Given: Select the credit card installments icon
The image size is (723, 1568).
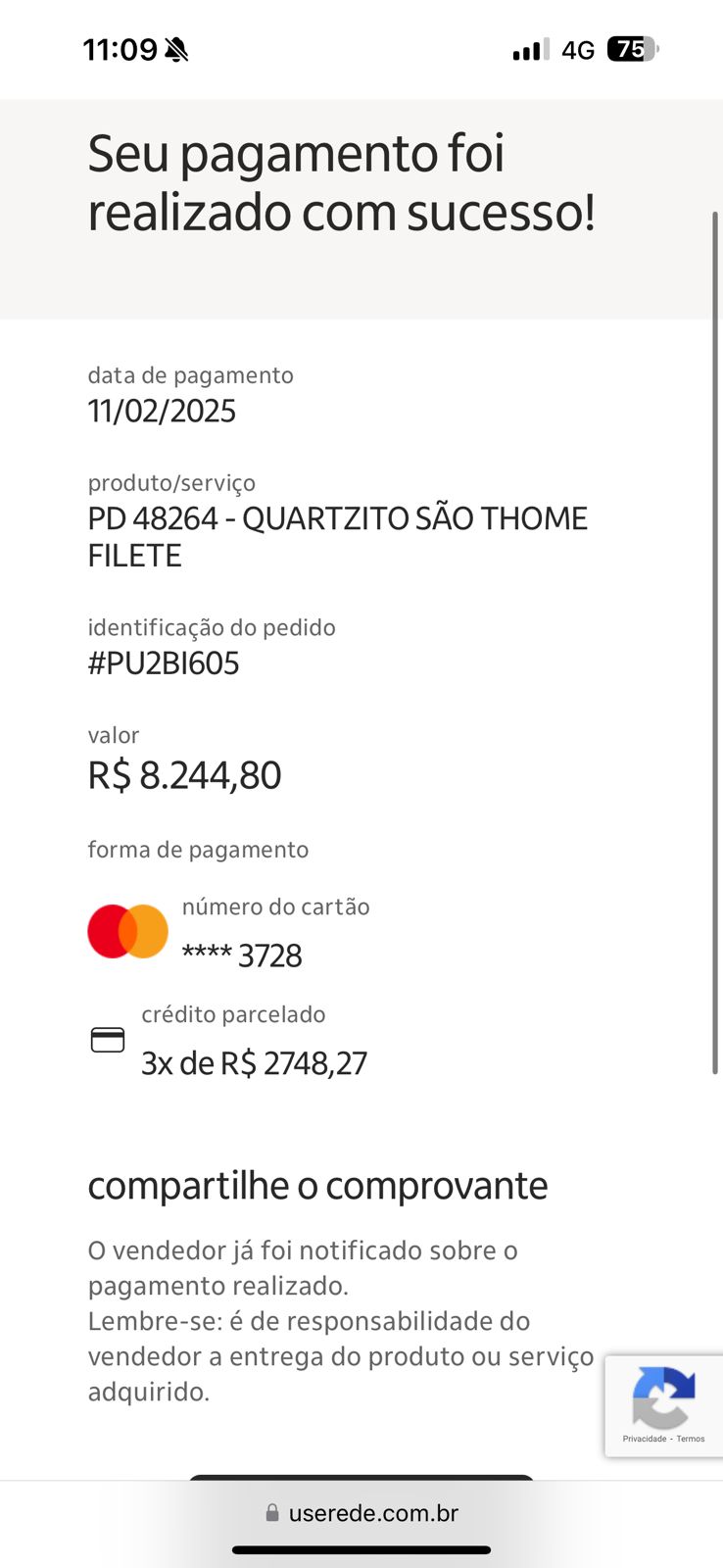Looking at the screenshot, I should click(x=108, y=1040).
